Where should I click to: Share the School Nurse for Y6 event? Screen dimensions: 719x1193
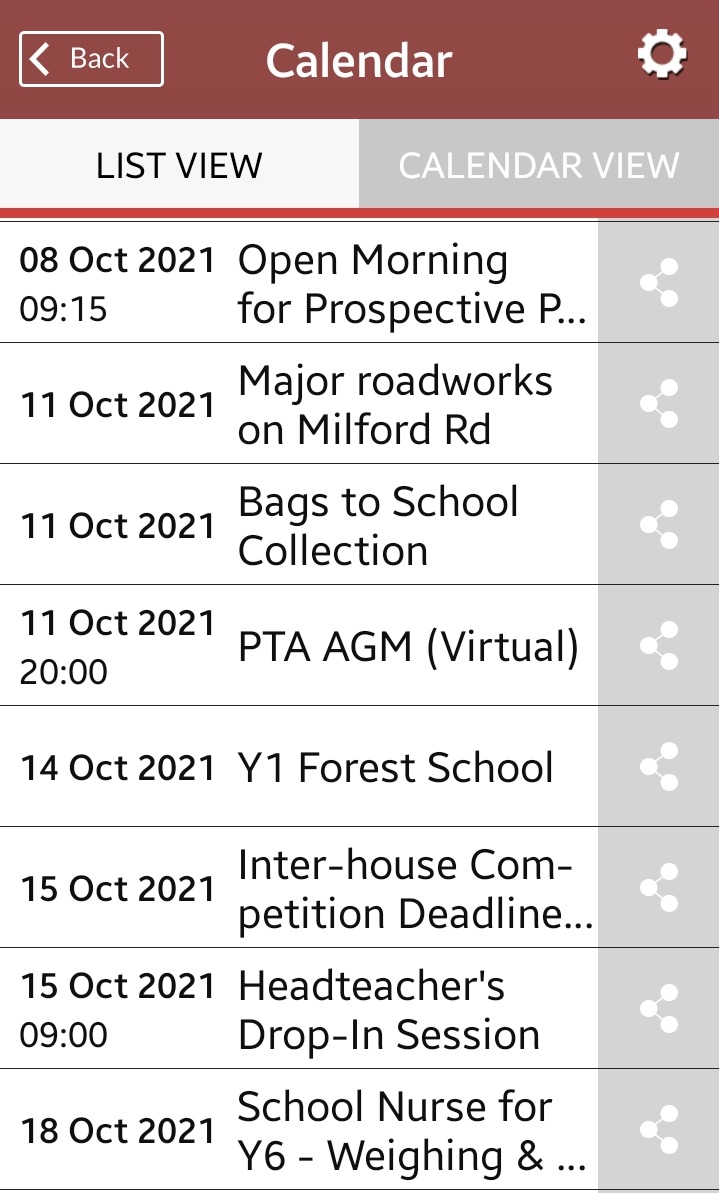(x=658, y=1130)
